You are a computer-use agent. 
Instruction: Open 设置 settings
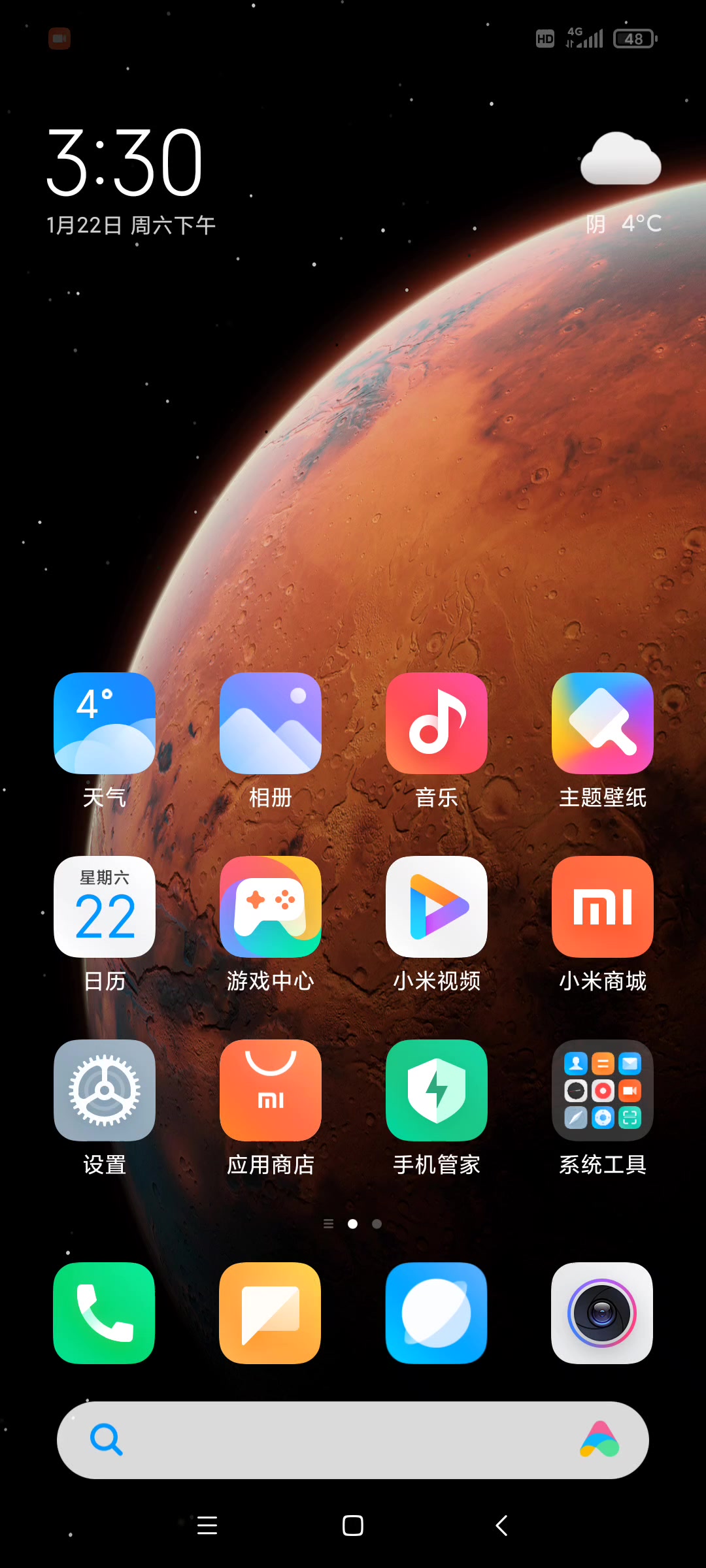coord(105,1090)
